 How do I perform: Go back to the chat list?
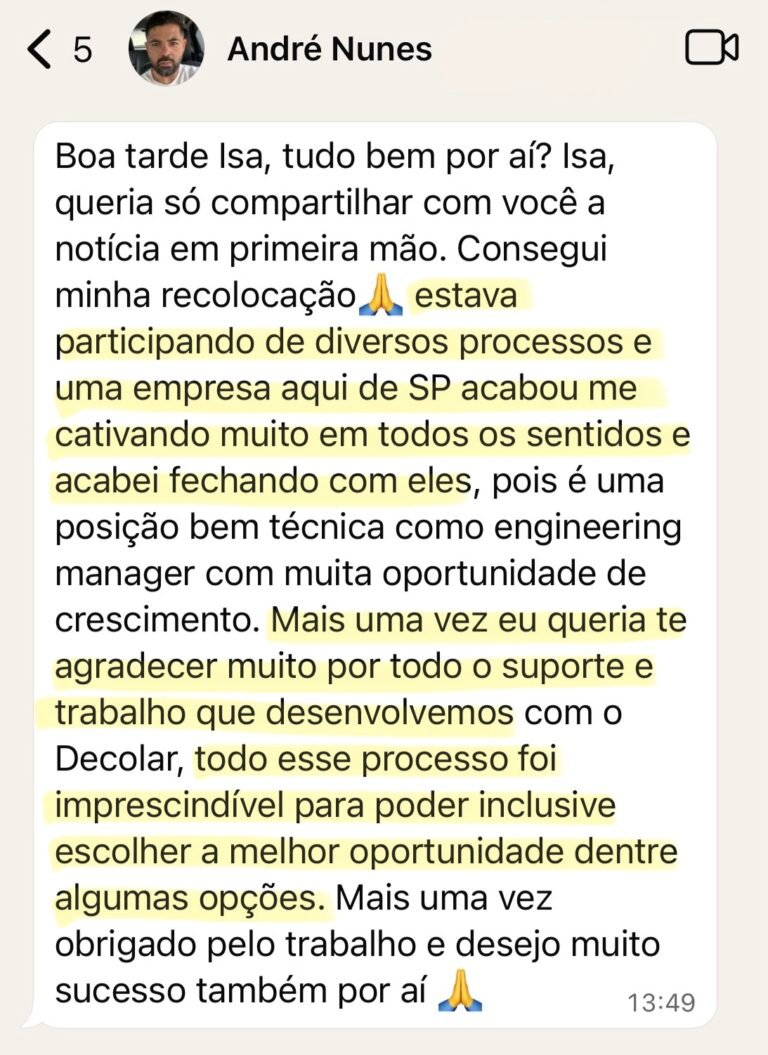[x=40, y=49]
